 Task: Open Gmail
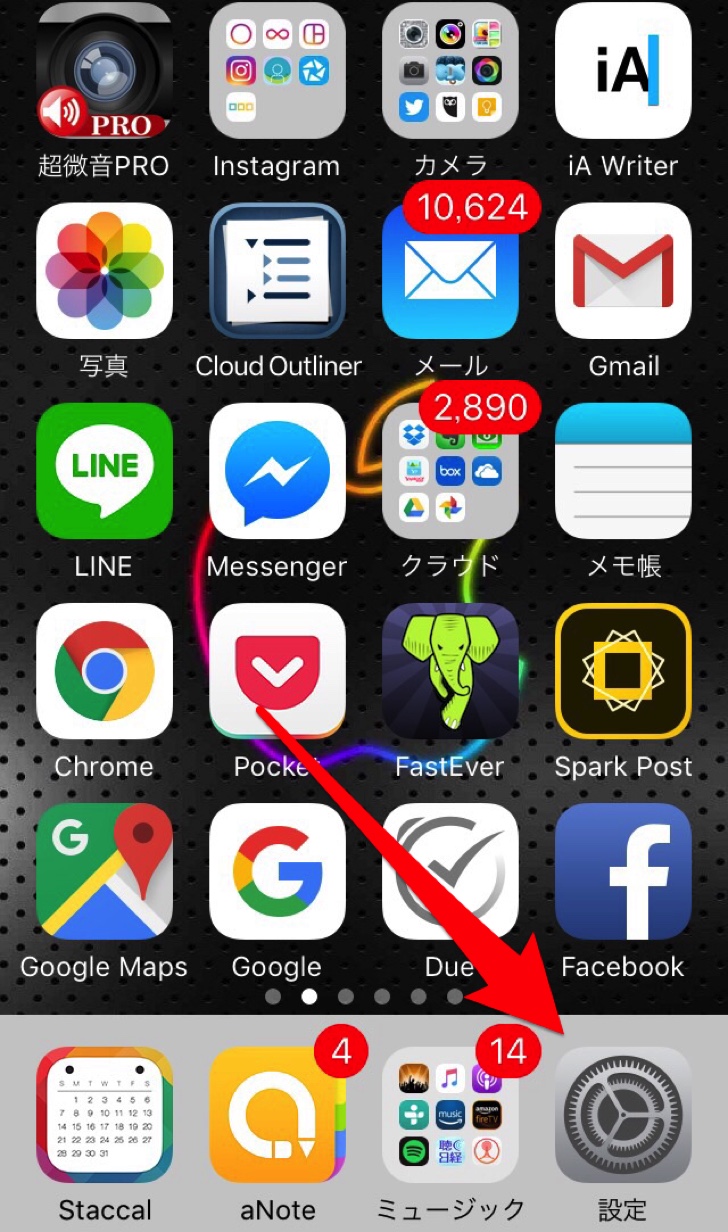coord(623,271)
